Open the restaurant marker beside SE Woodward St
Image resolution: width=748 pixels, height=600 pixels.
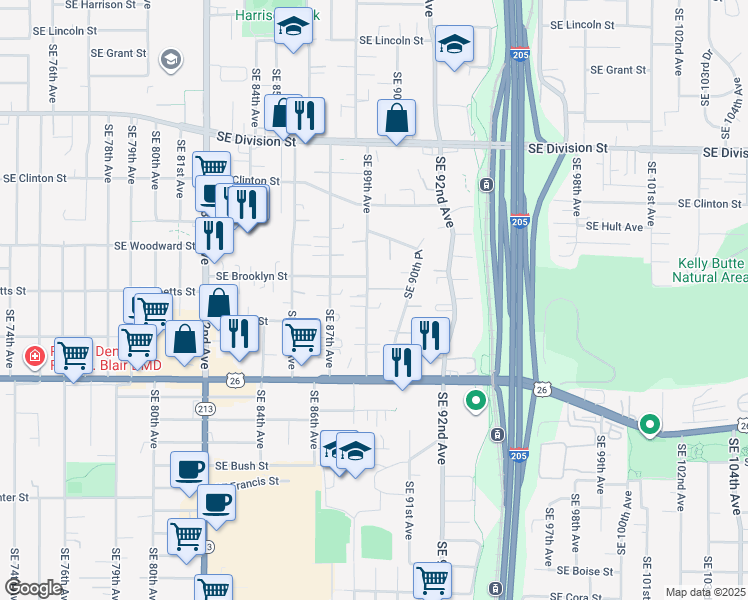click(x=214, y=235)
